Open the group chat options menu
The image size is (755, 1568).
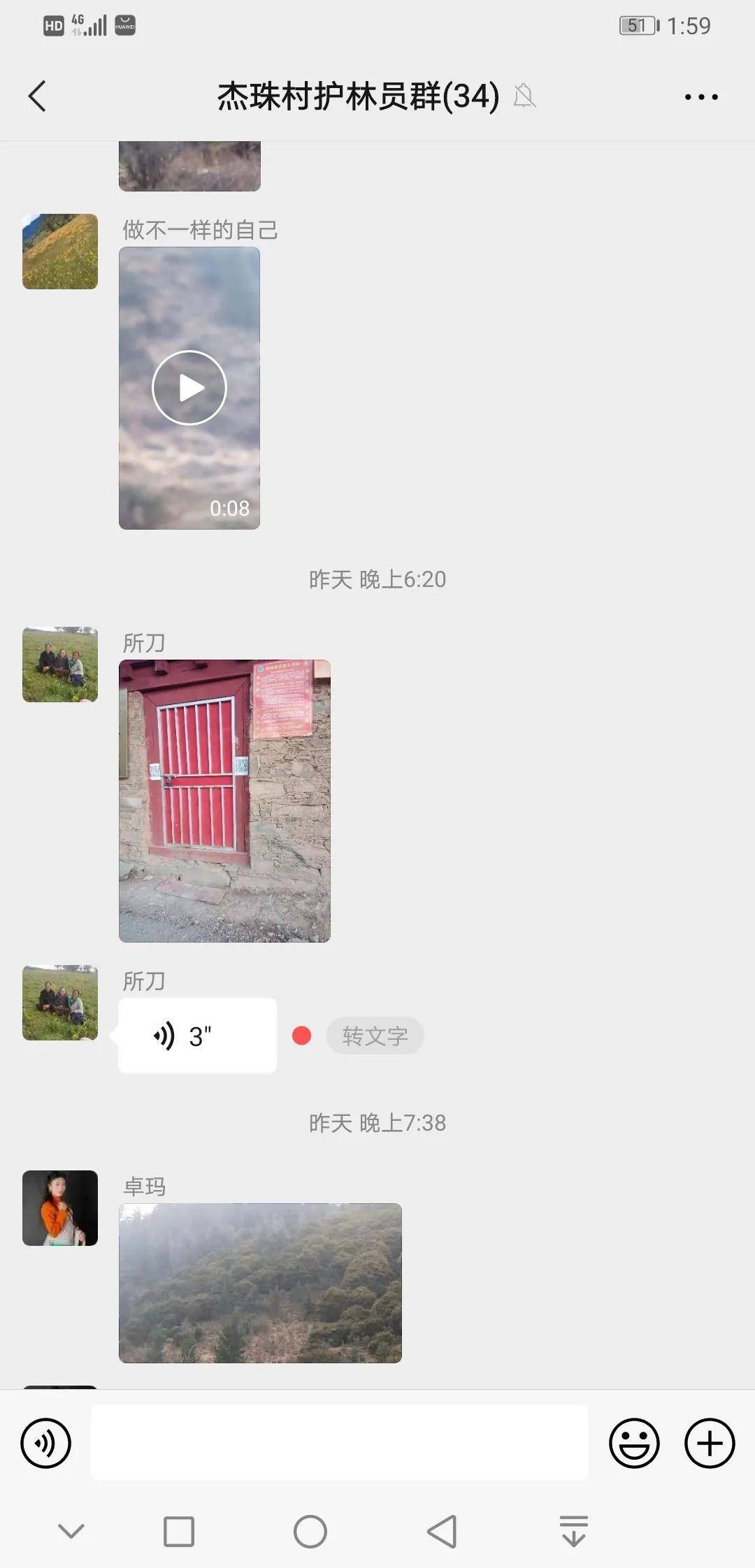(x=700, y=97)
